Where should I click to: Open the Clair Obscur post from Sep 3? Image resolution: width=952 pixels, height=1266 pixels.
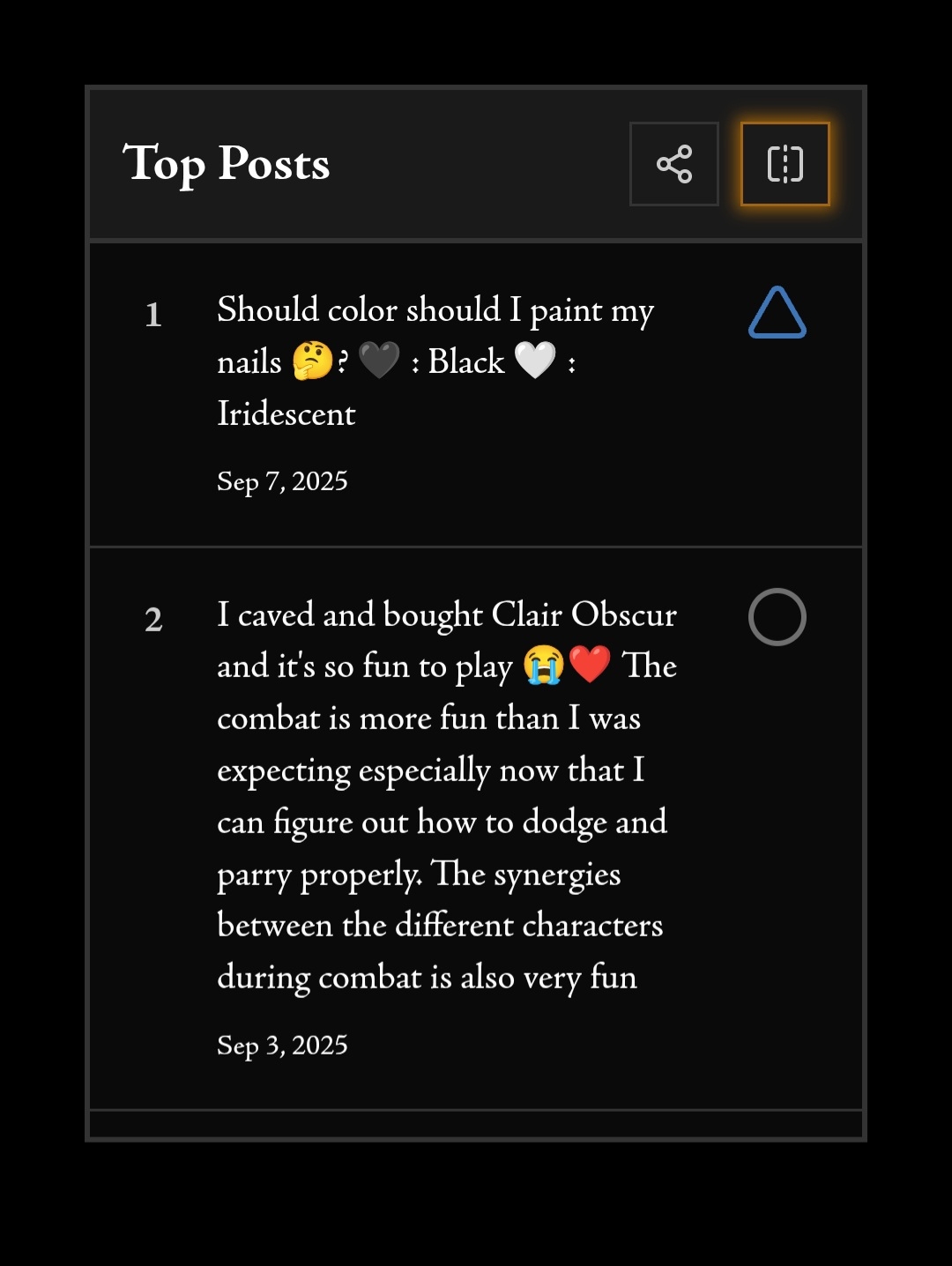click(x=446, y=795)
